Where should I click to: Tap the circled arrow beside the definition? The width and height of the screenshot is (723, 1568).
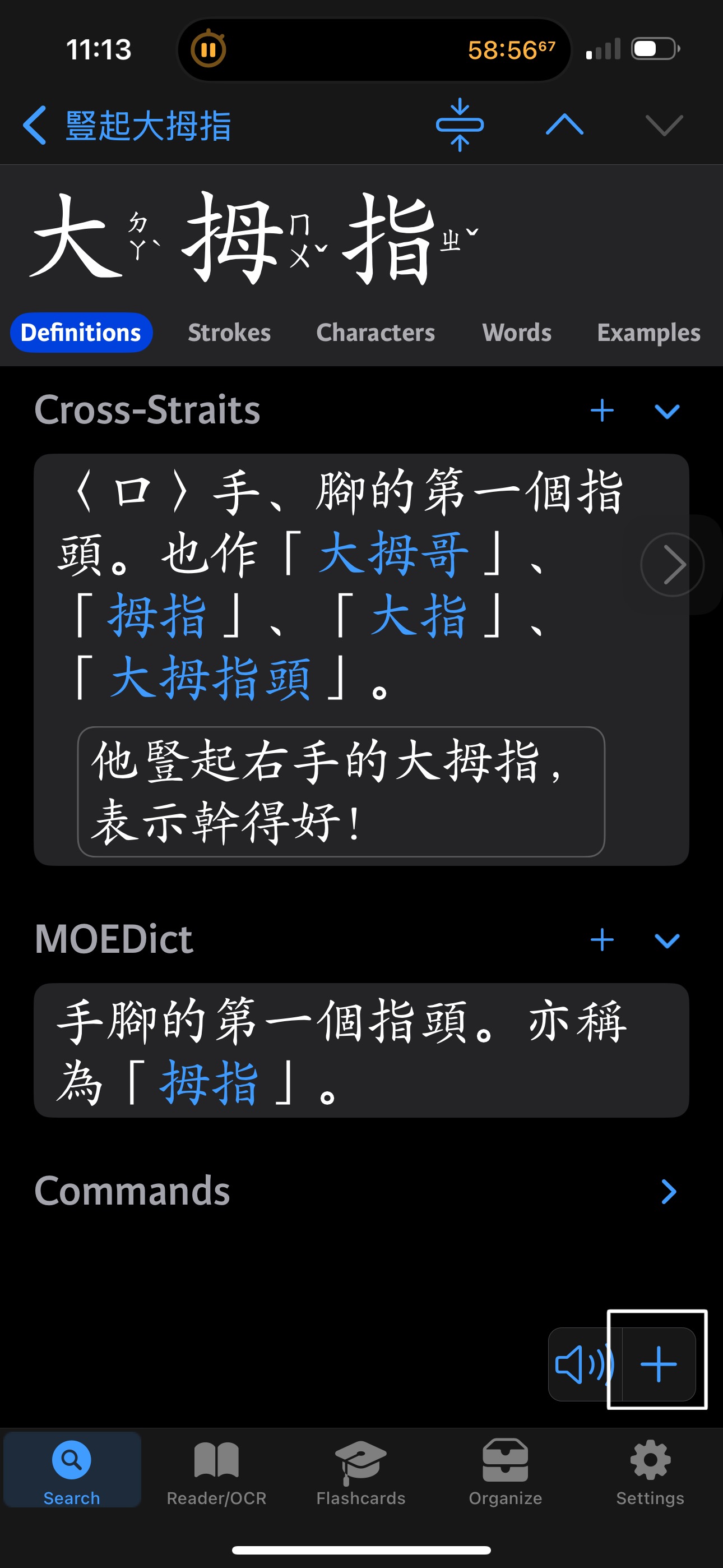point(672,564)
